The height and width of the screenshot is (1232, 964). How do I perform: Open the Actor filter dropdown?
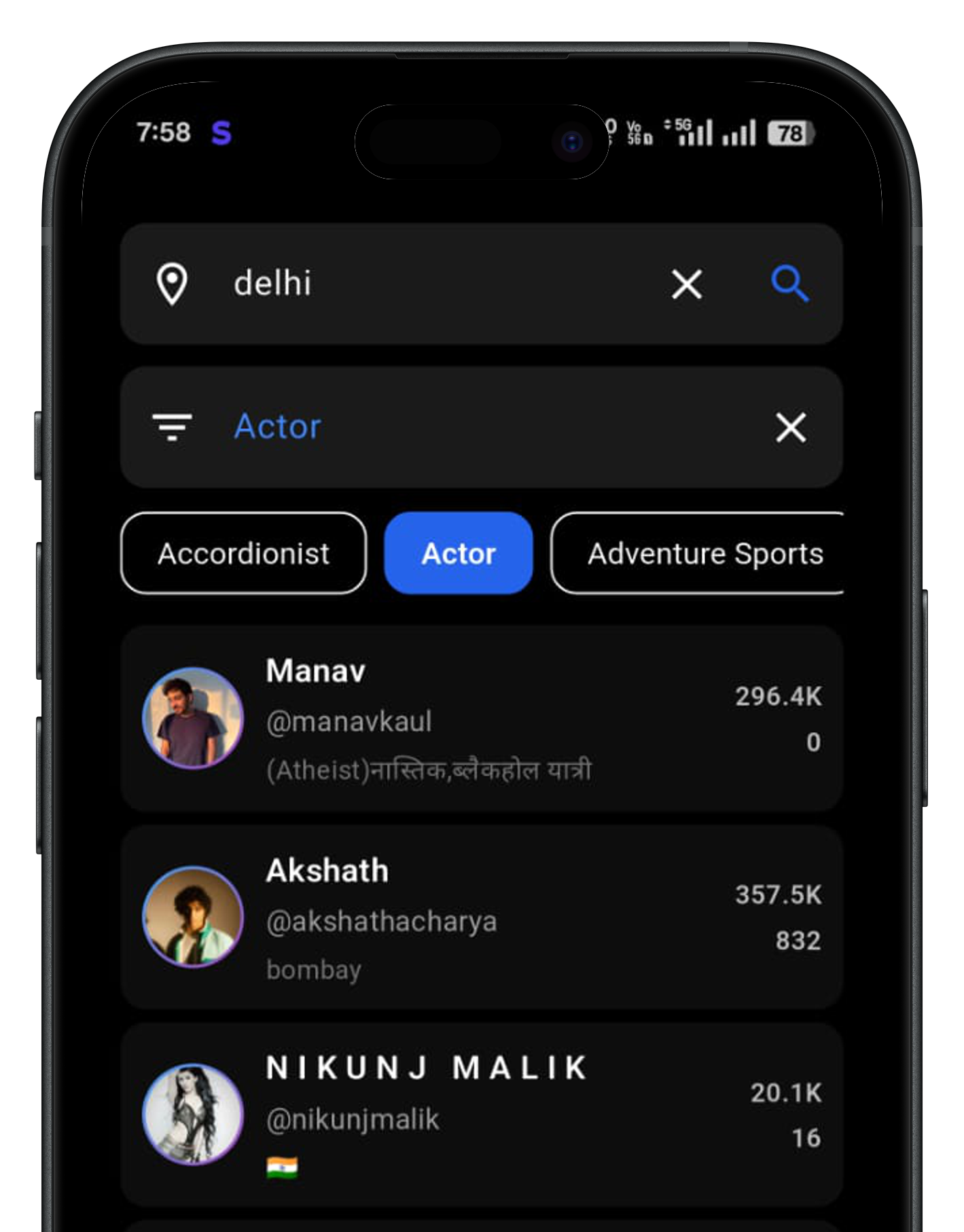(278, 427)
